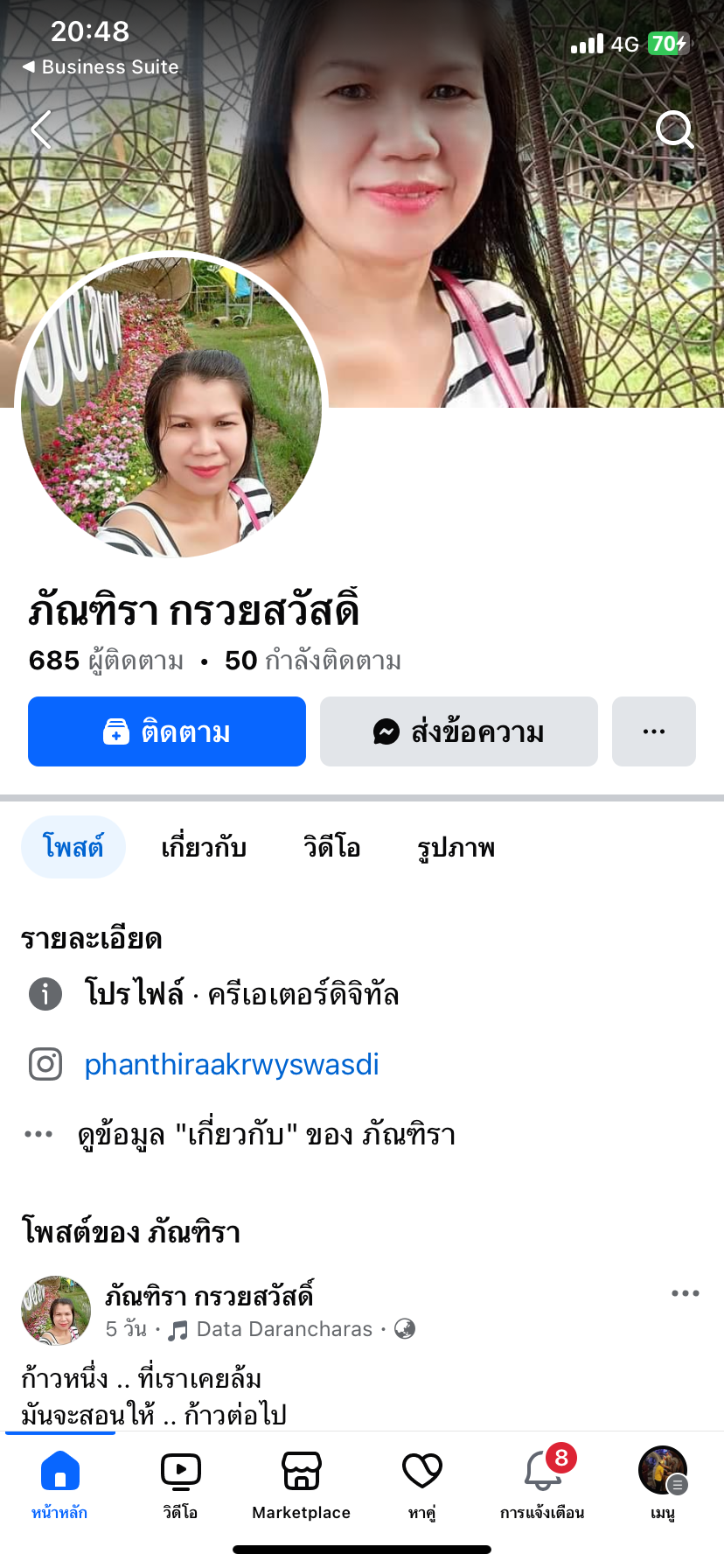Screen dimensions: 724x1568
Task: Switch to the เกี่ยวกับ tab
Action: 204,847
